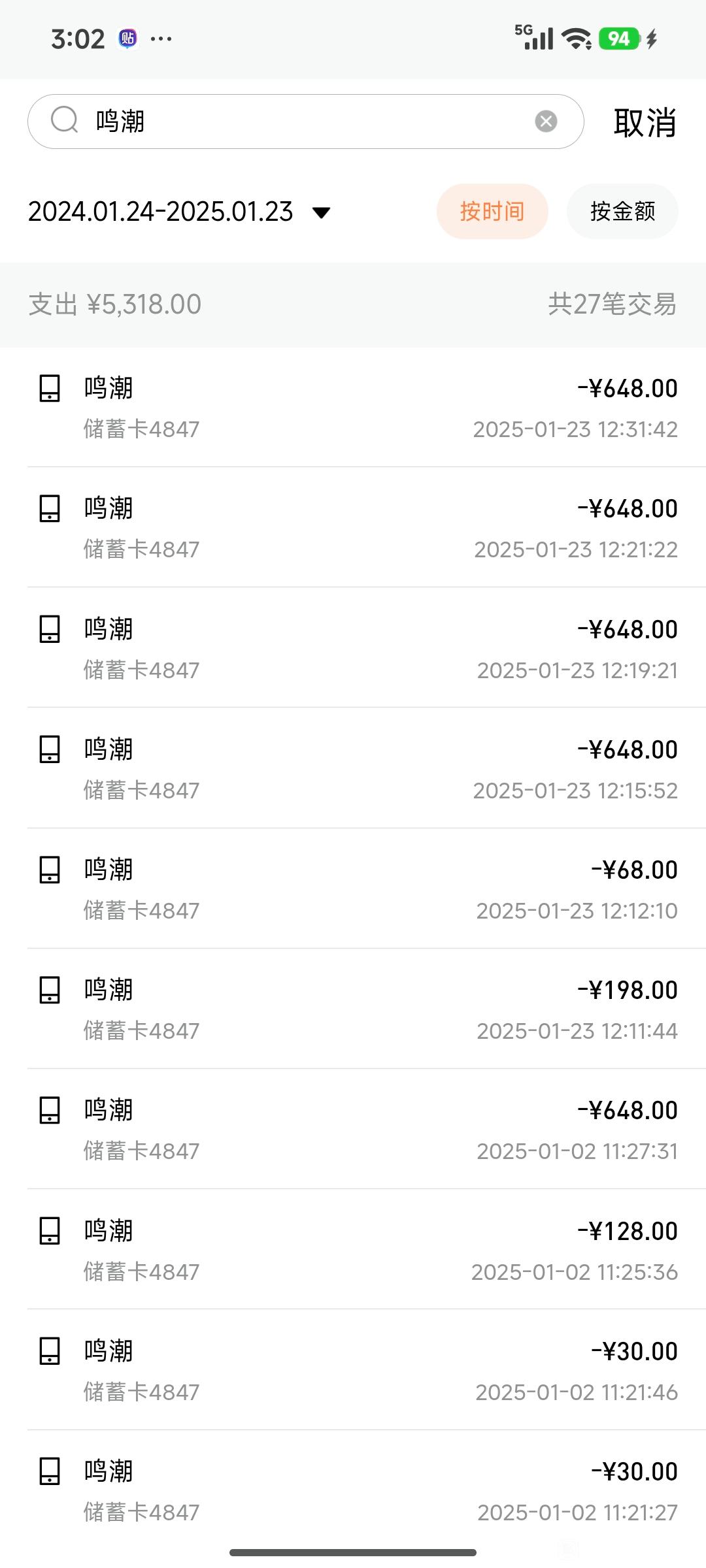View the transaction at 2025-01-23 12:19:21
Image resolution: width=706 pixels, height=1568 pixels.
pyautogui.click(x=353, y=649)
